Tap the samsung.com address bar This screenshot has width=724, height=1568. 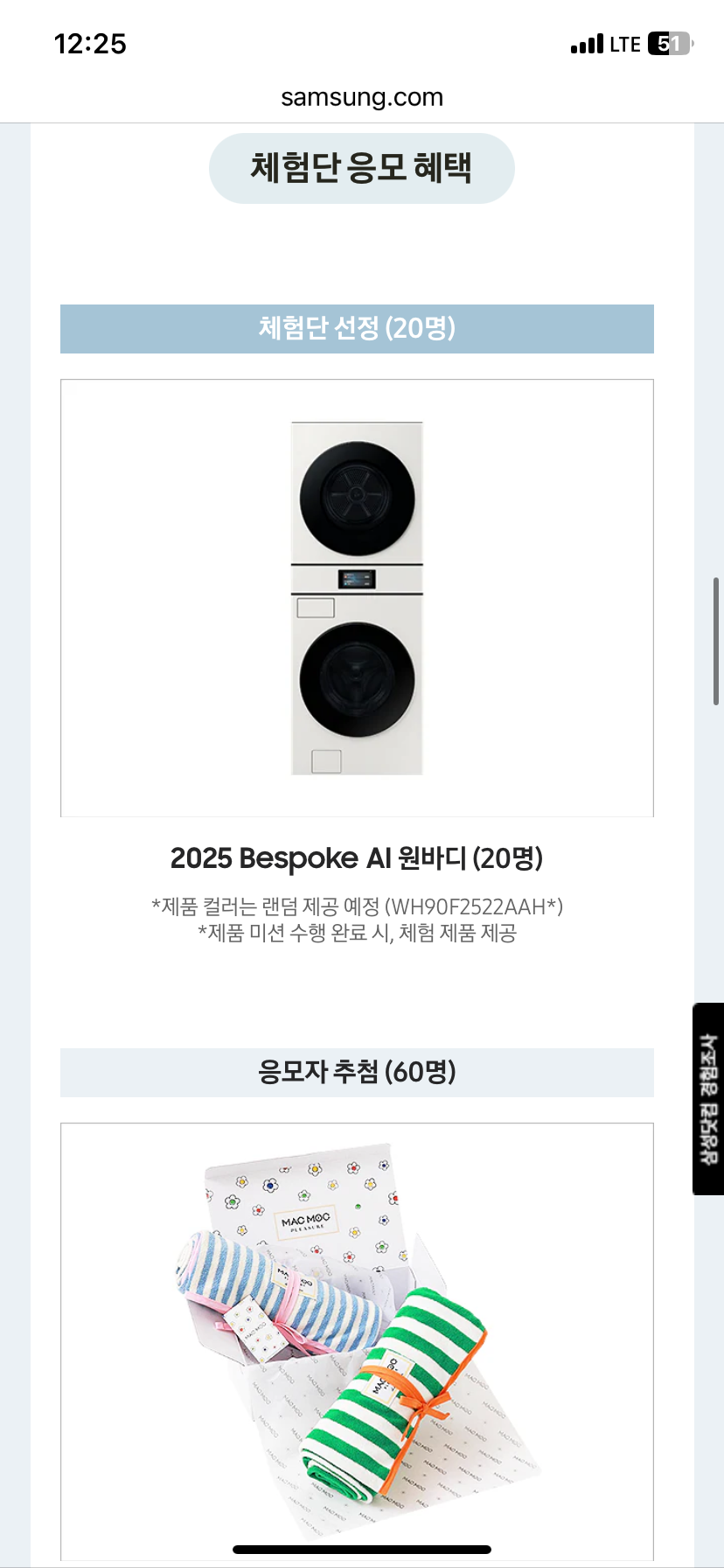click(362, 97)
